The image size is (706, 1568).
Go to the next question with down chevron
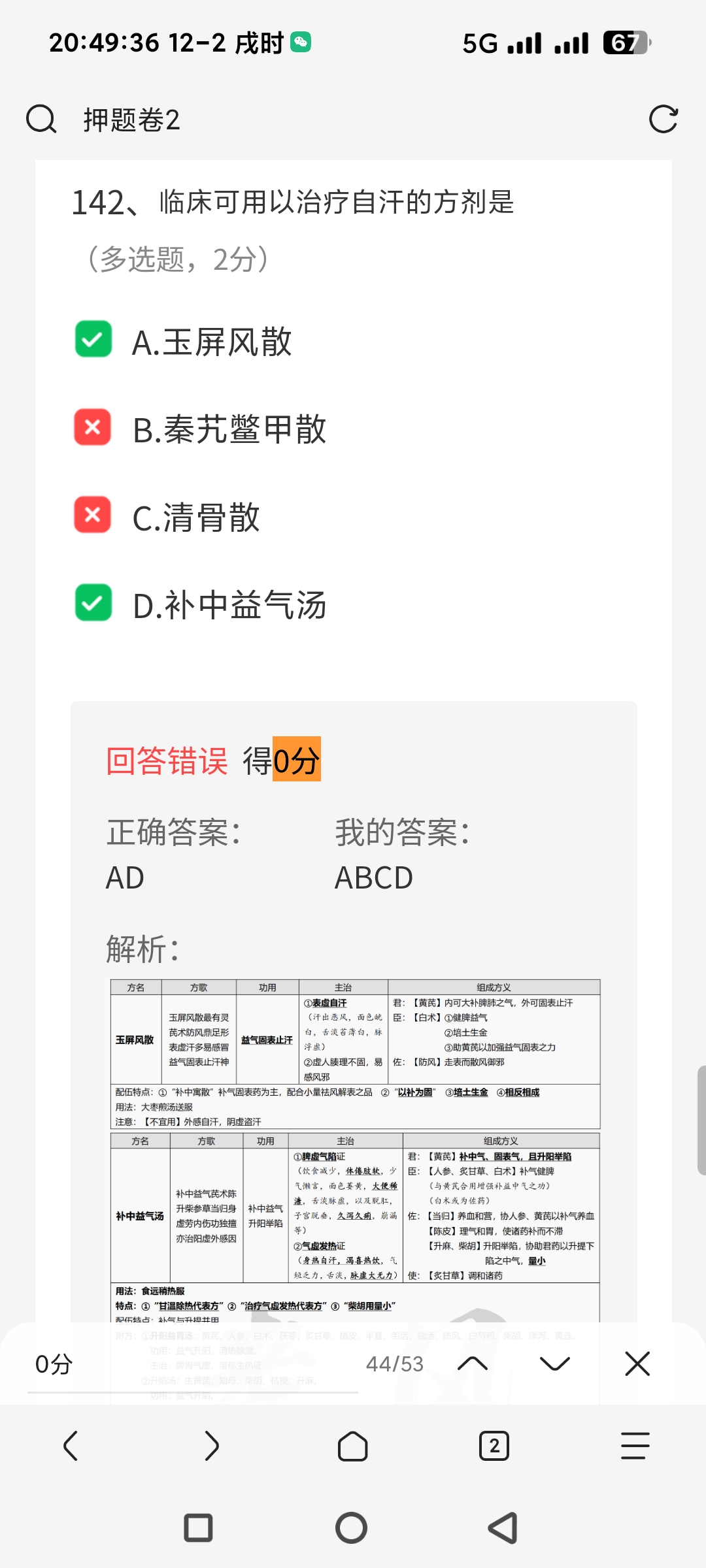(x=555, y=1364)
